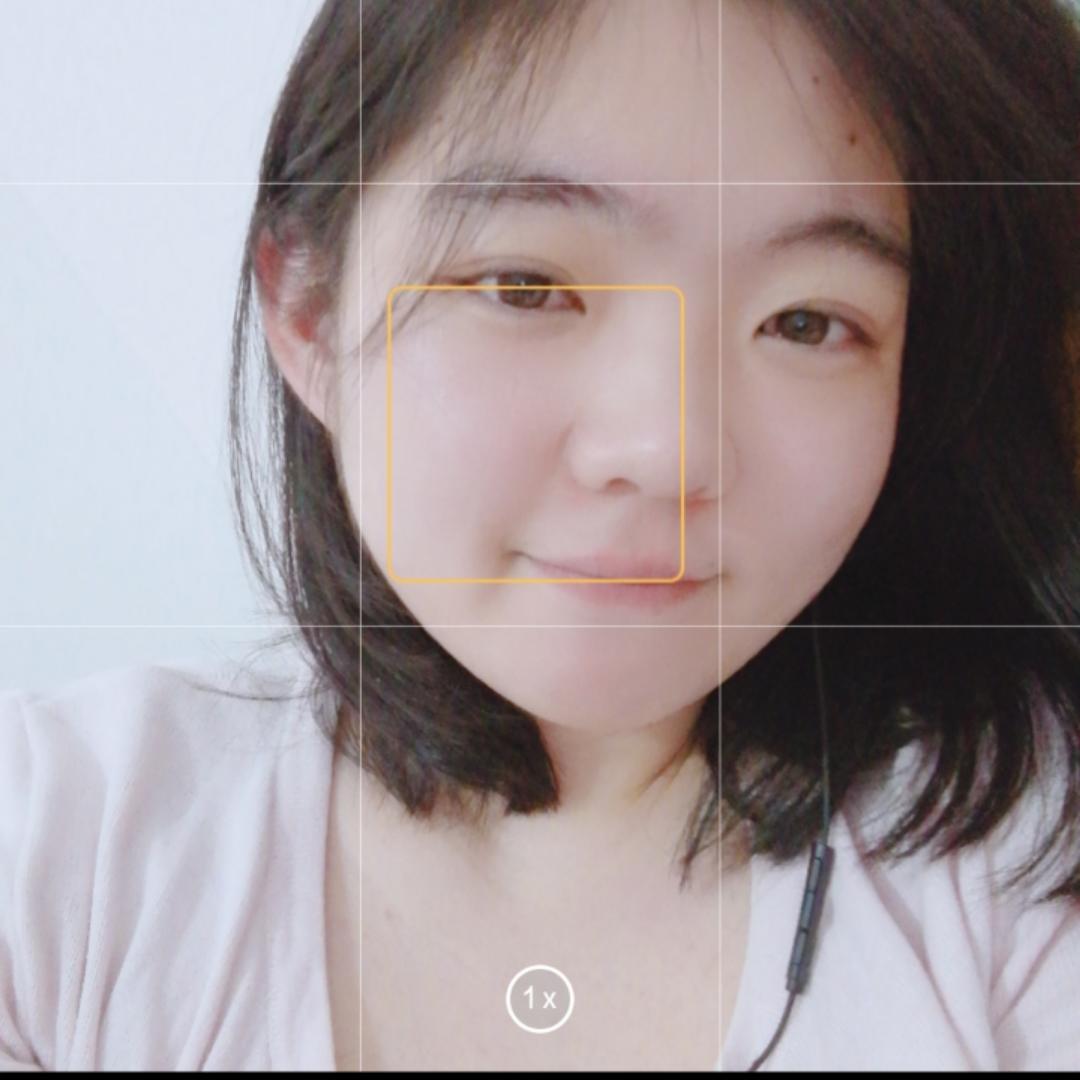Tap the 1x zoom level button
The image size is (1080, 1080).
click(x=540, y=997)
